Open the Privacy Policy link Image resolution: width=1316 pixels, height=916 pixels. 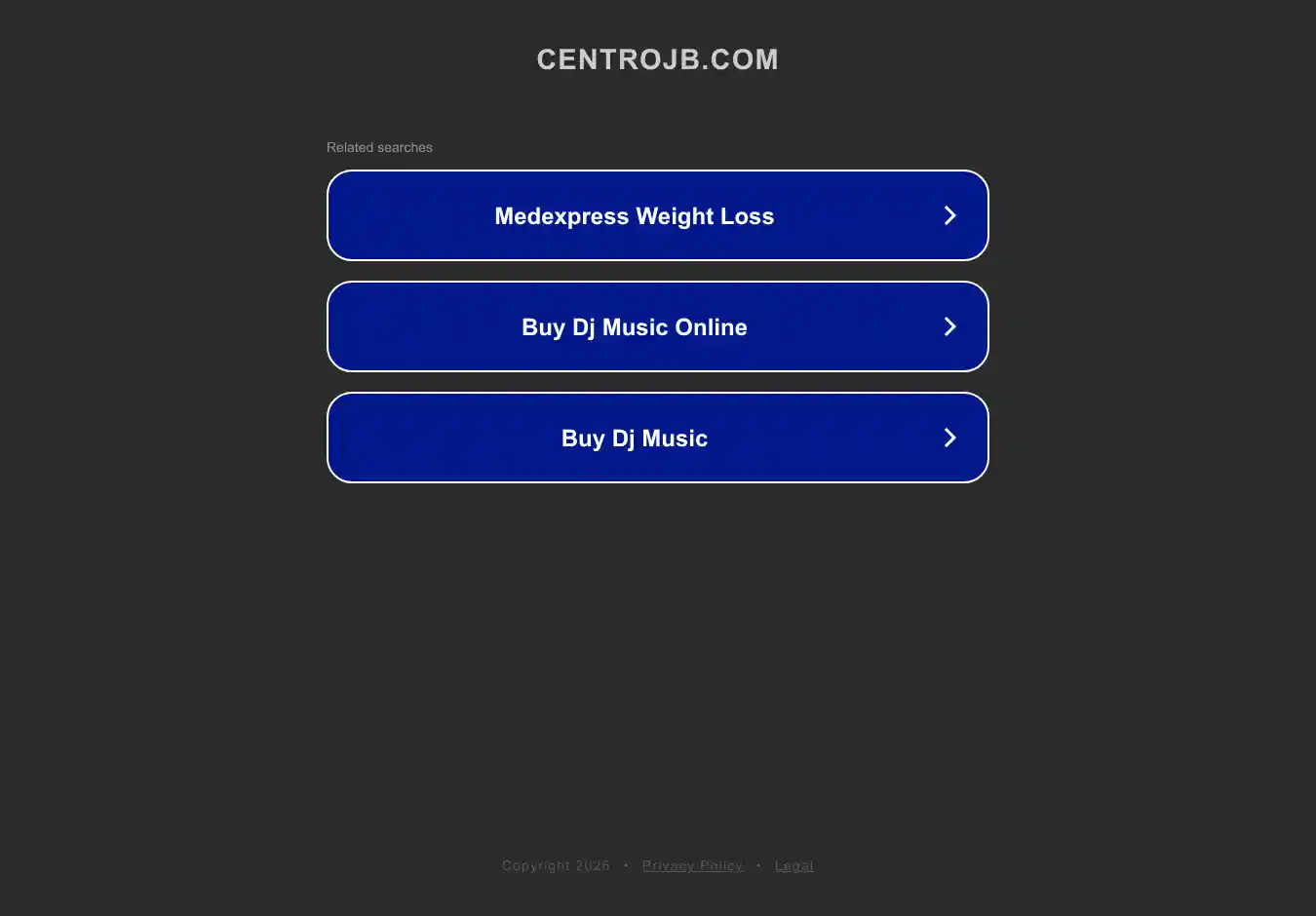[692, 865]
